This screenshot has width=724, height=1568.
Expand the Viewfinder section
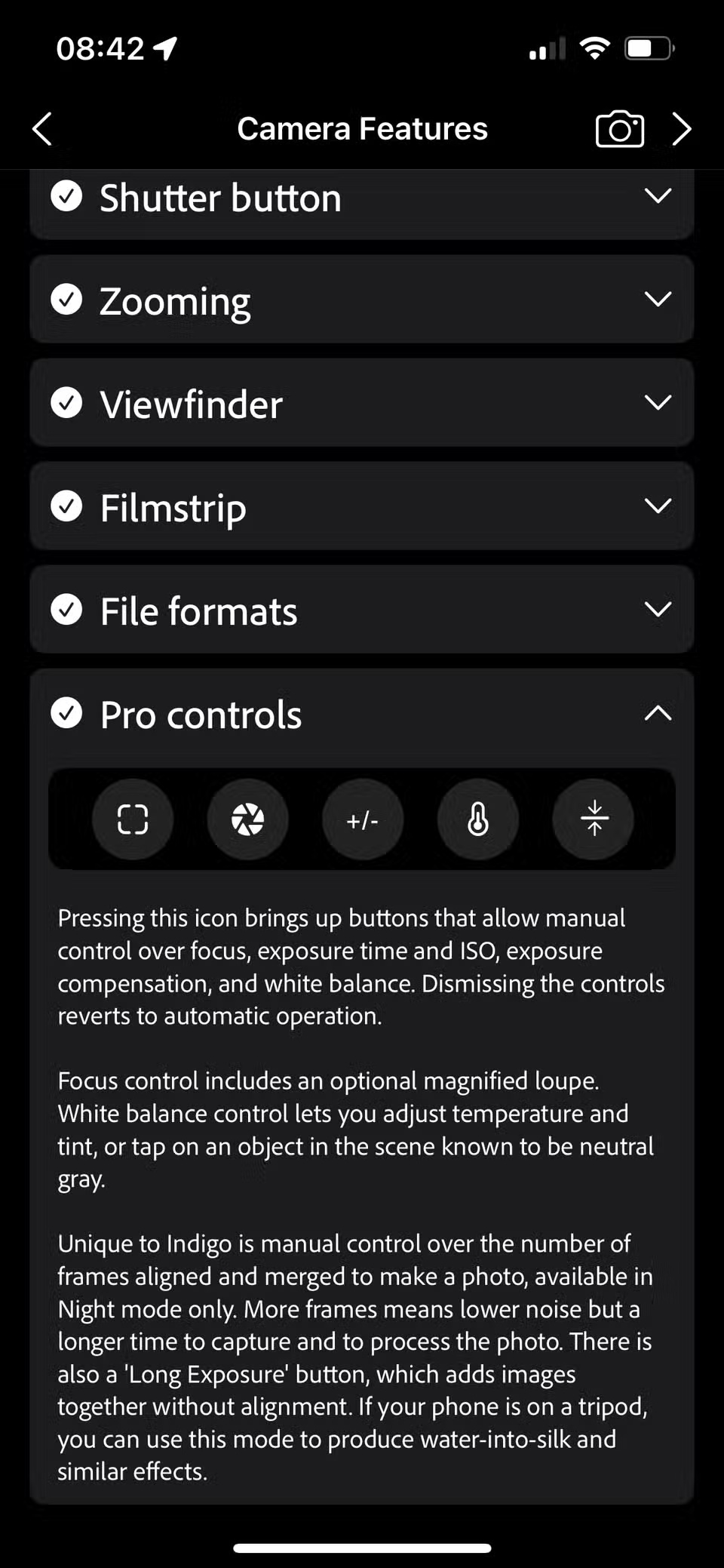(658, 402)
